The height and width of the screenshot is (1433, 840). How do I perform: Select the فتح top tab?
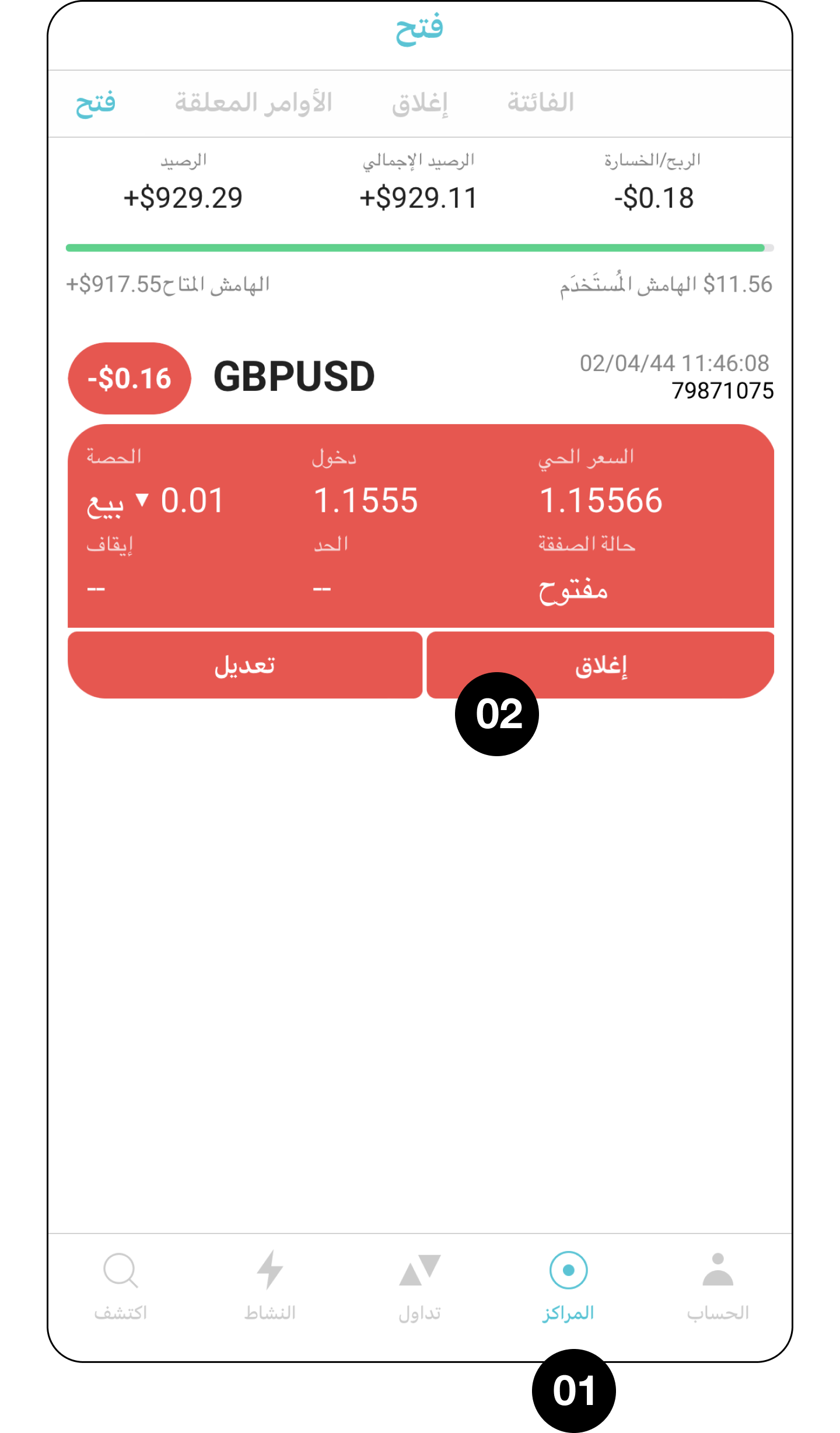pos(96,103)
